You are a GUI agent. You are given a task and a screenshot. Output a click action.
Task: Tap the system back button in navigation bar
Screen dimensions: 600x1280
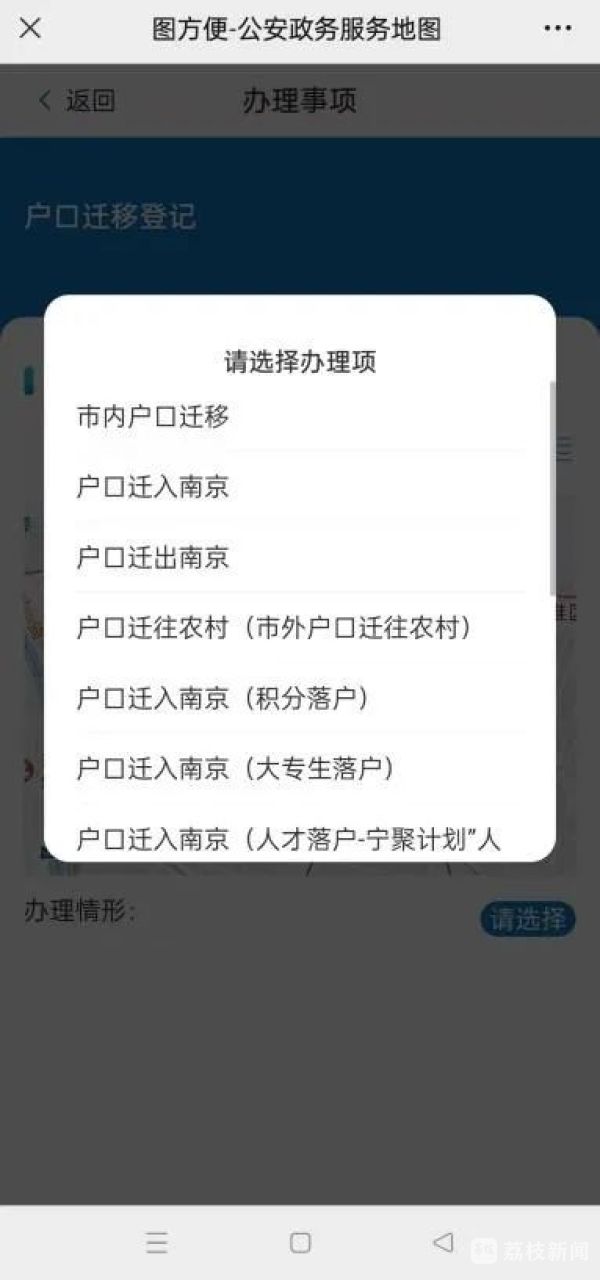click(x=443, y=1242)
